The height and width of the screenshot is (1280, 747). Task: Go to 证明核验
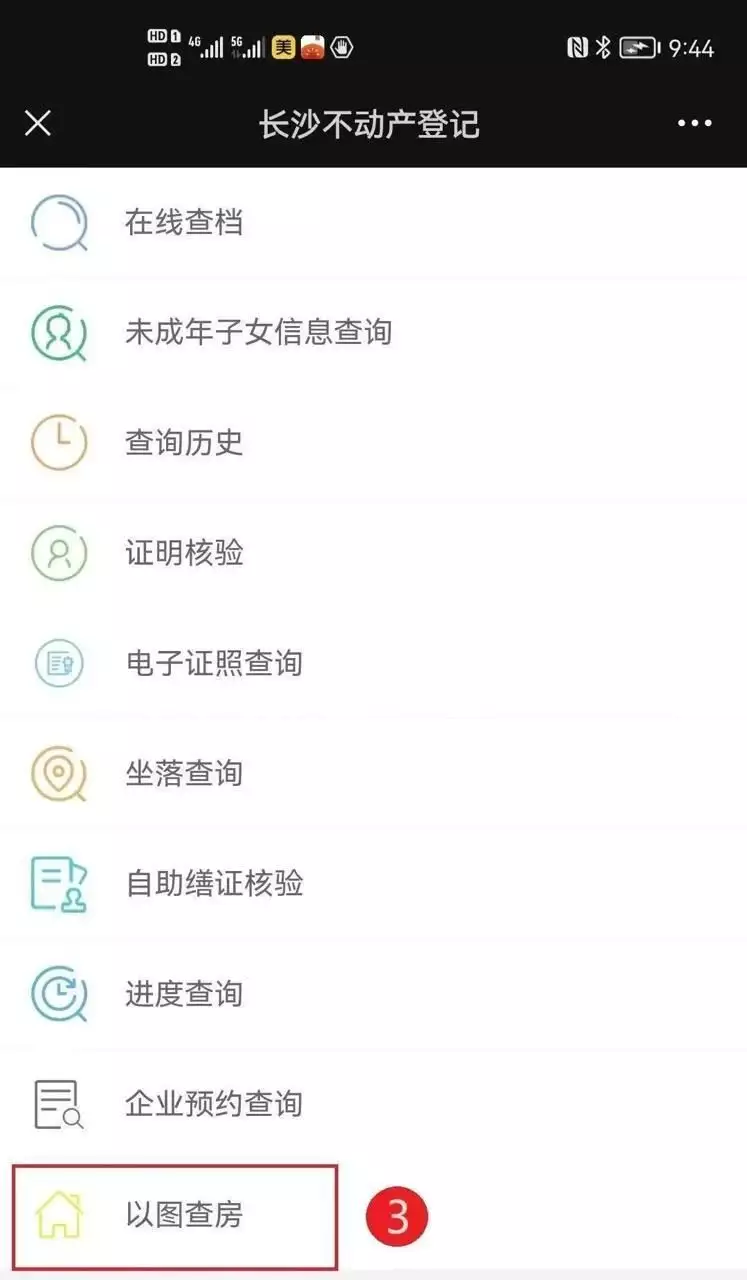click(x=184, y=553)
